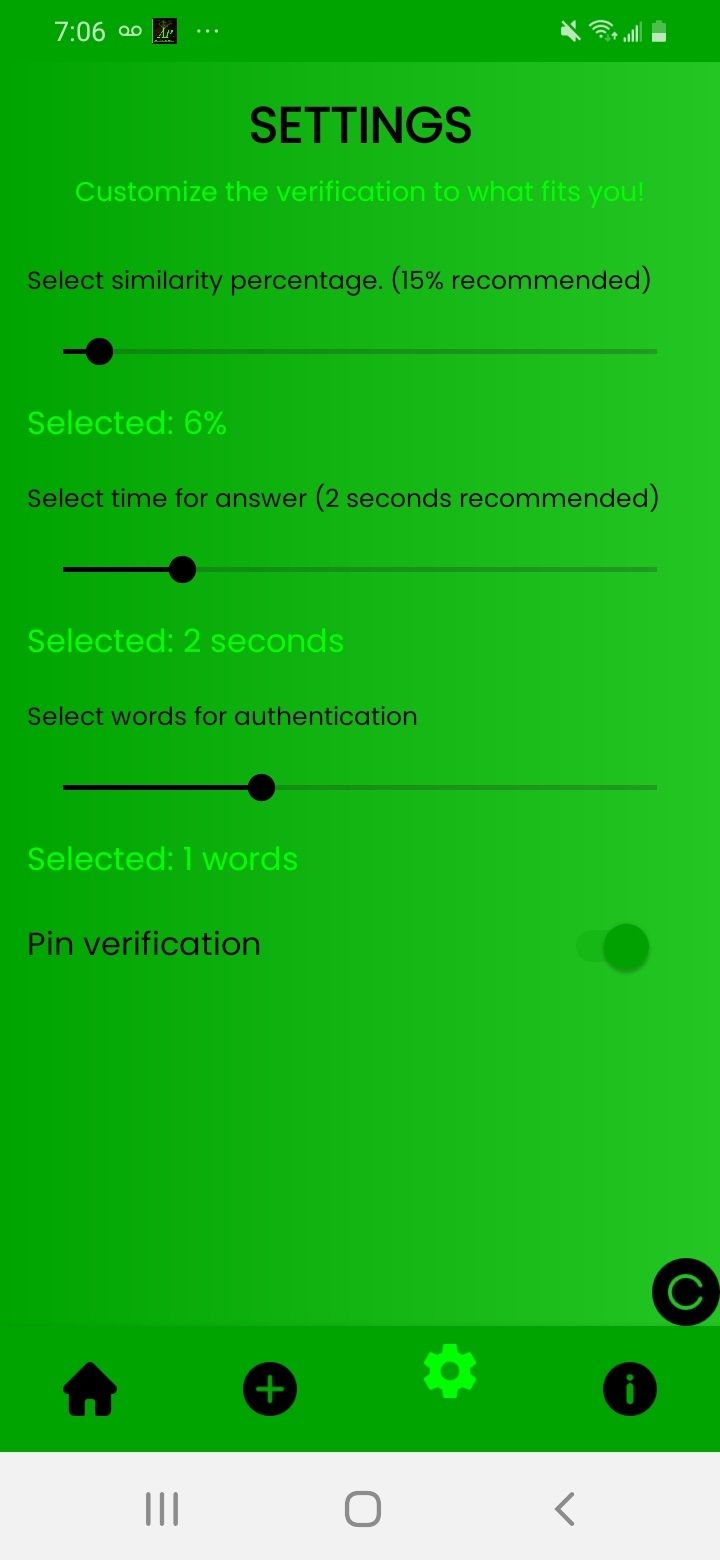Go to the home tab
The width and height of the screenshot is (720, 1560).
(x=90, y=1389)
